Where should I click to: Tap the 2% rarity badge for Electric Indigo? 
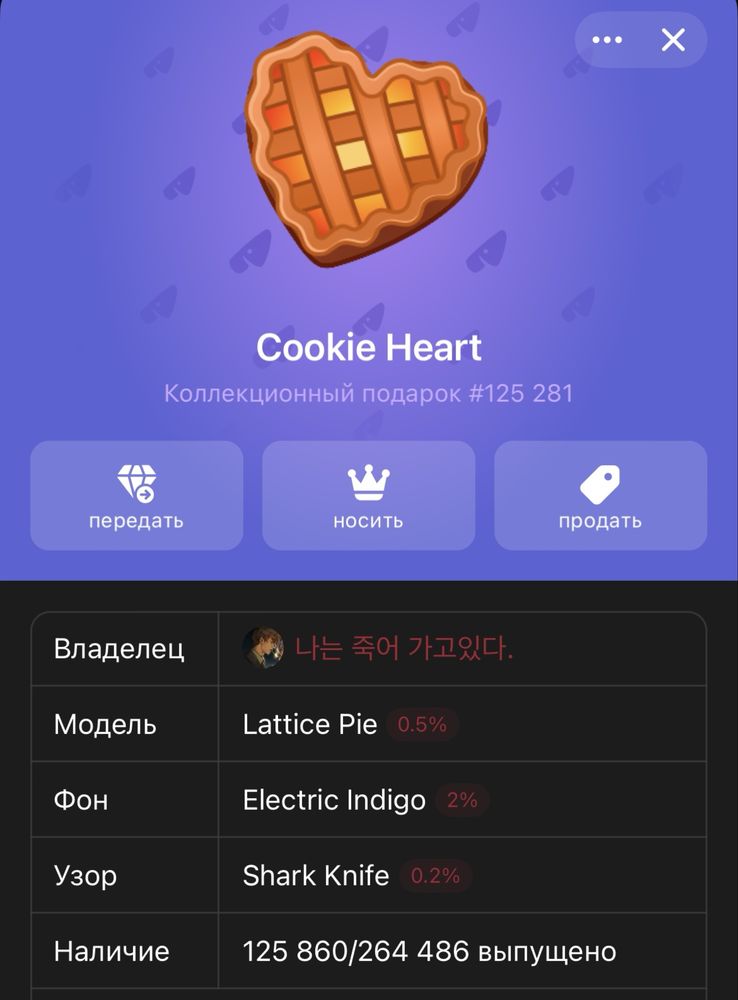click(462, 800)
